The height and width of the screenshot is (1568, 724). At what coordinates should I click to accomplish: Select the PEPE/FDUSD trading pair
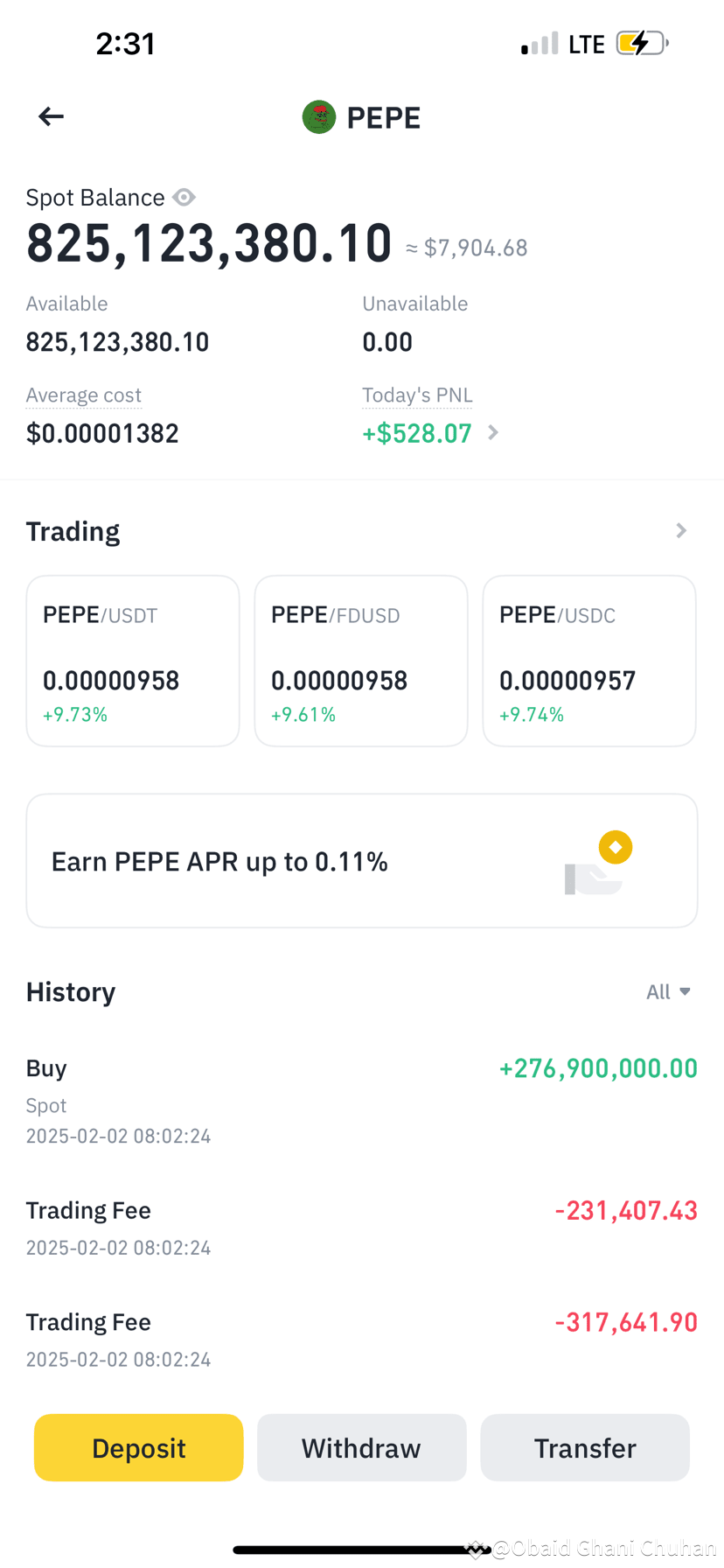361,661
